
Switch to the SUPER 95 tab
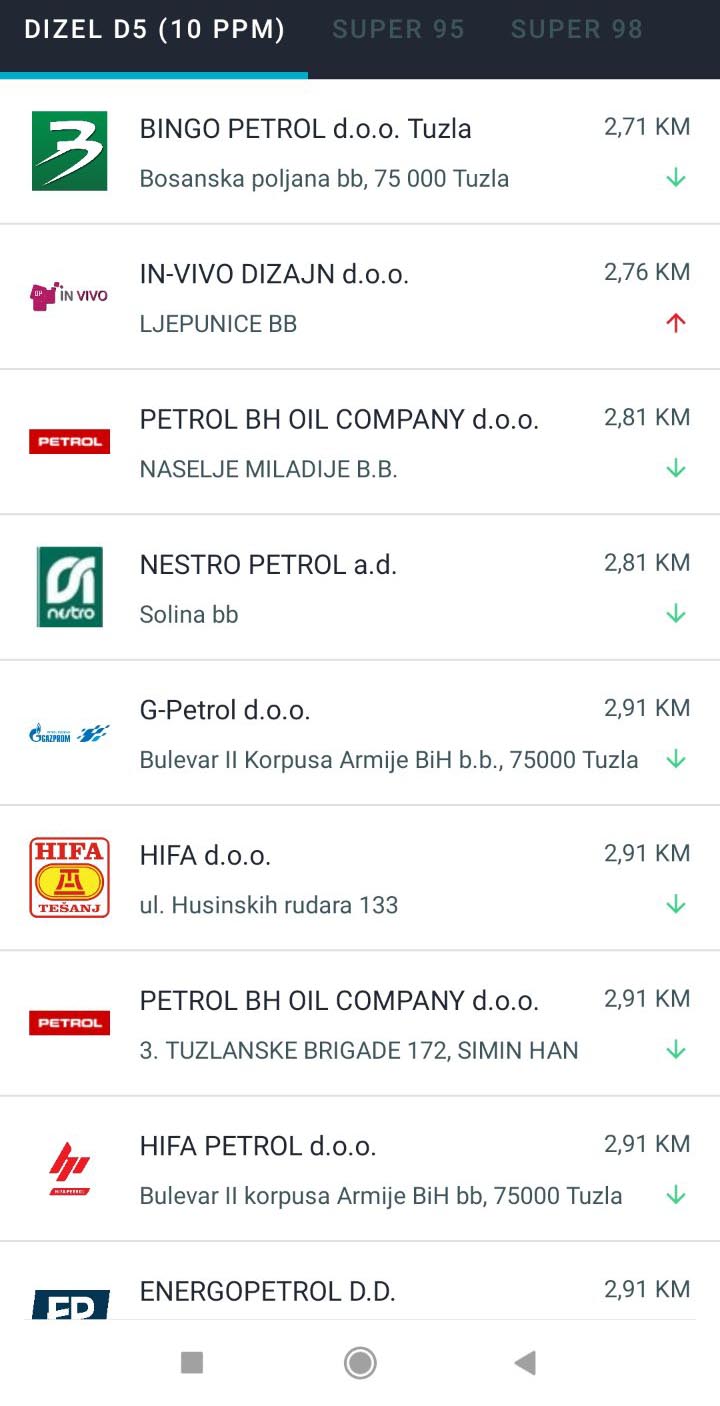tap(398, 30)
